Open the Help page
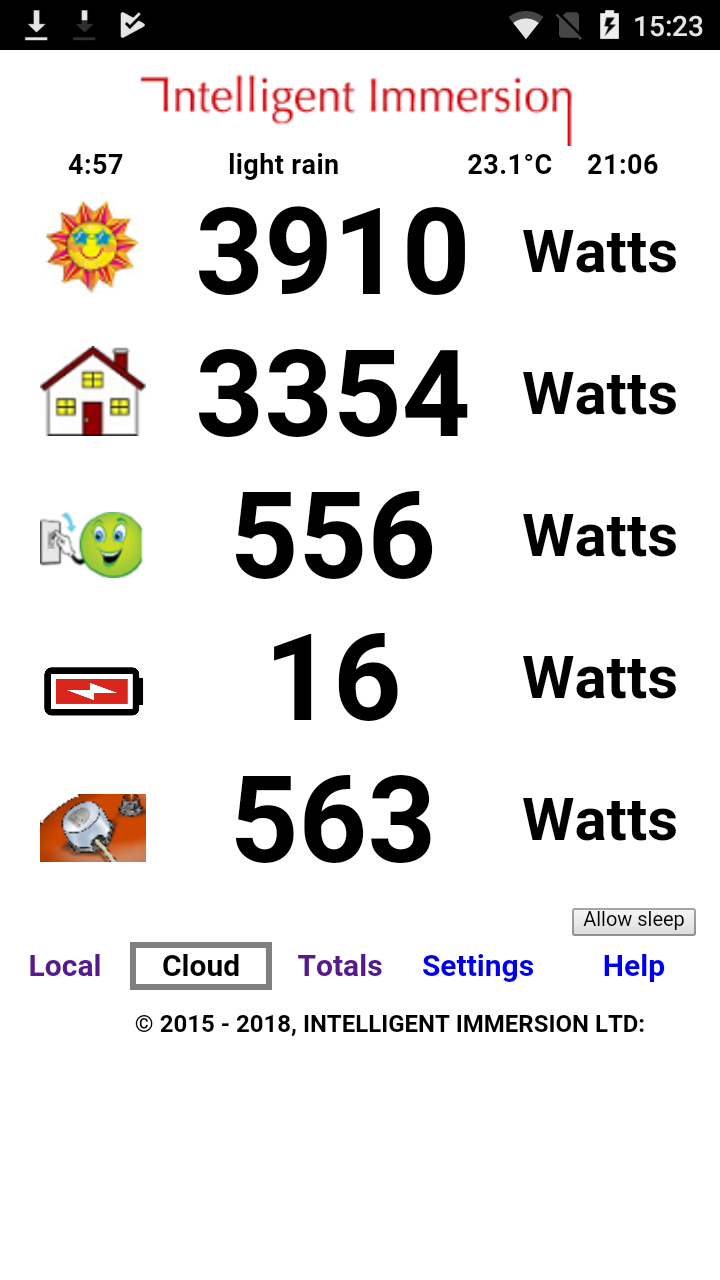 [x=633, y=966]
